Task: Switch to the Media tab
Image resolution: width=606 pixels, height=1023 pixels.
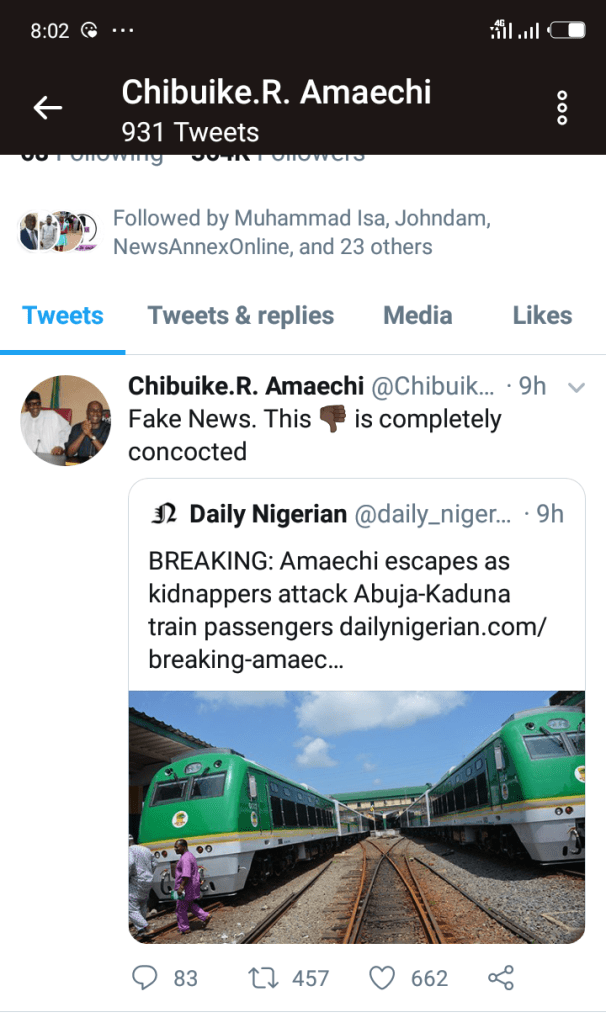Action: pos(418,316)
